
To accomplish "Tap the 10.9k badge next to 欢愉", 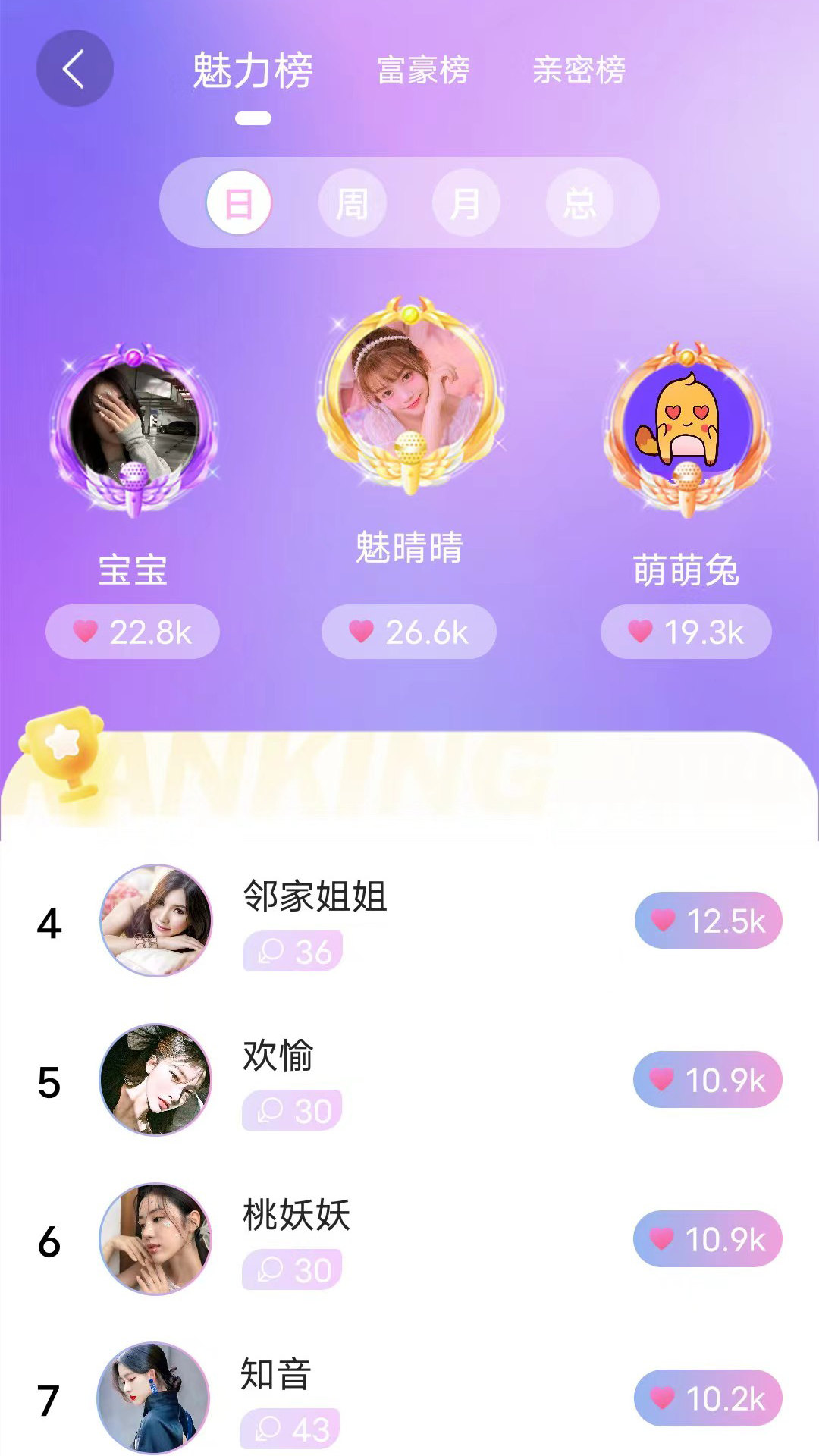I will coord(708,1079).
